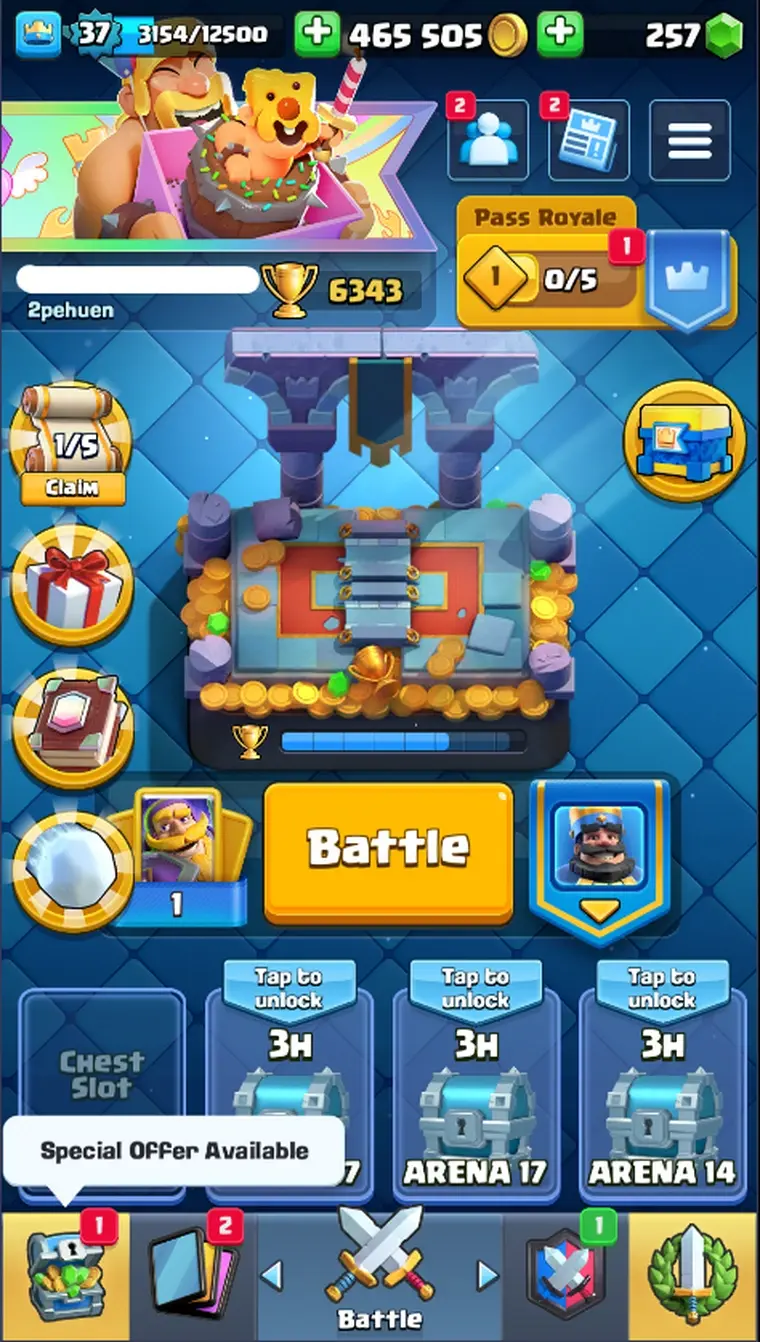Open the friends icon
Screen dimensions: 760x1342
pos(487,141)
